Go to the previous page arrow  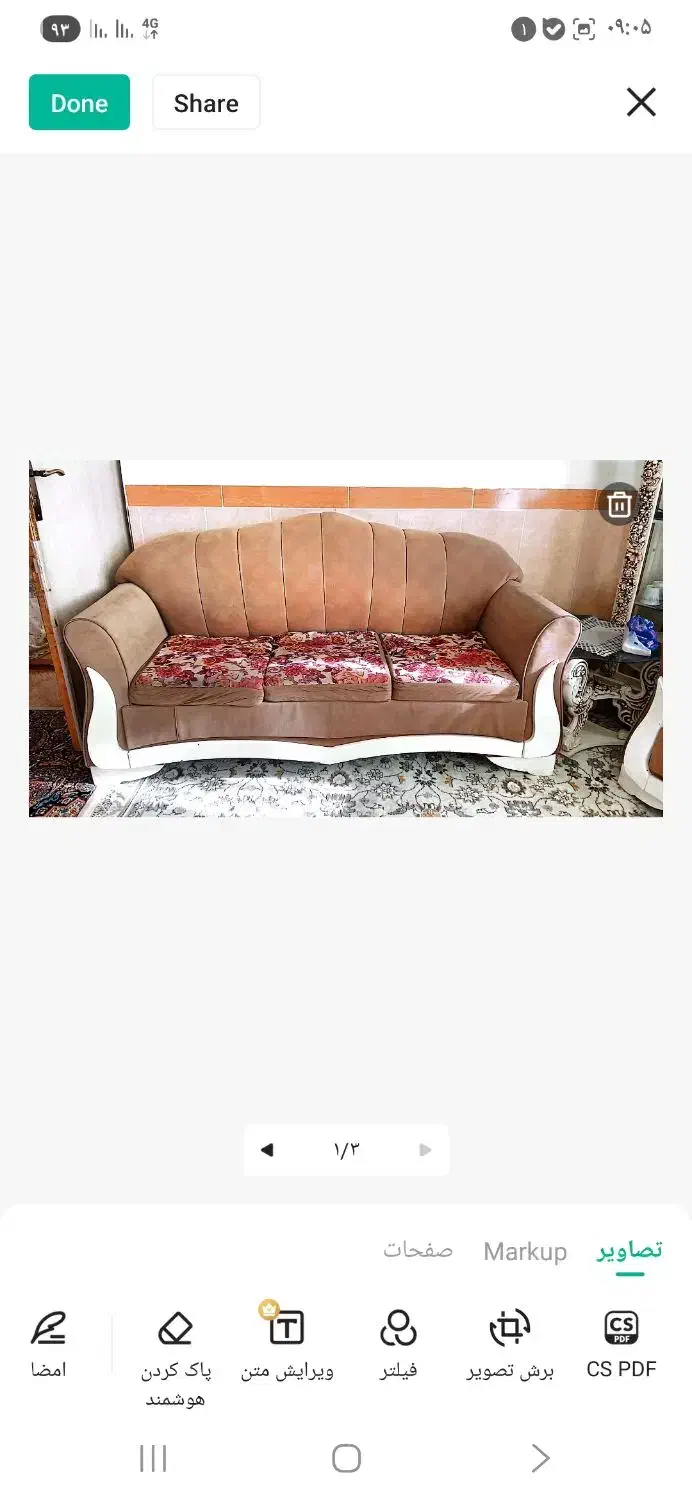pos(267,1150)
